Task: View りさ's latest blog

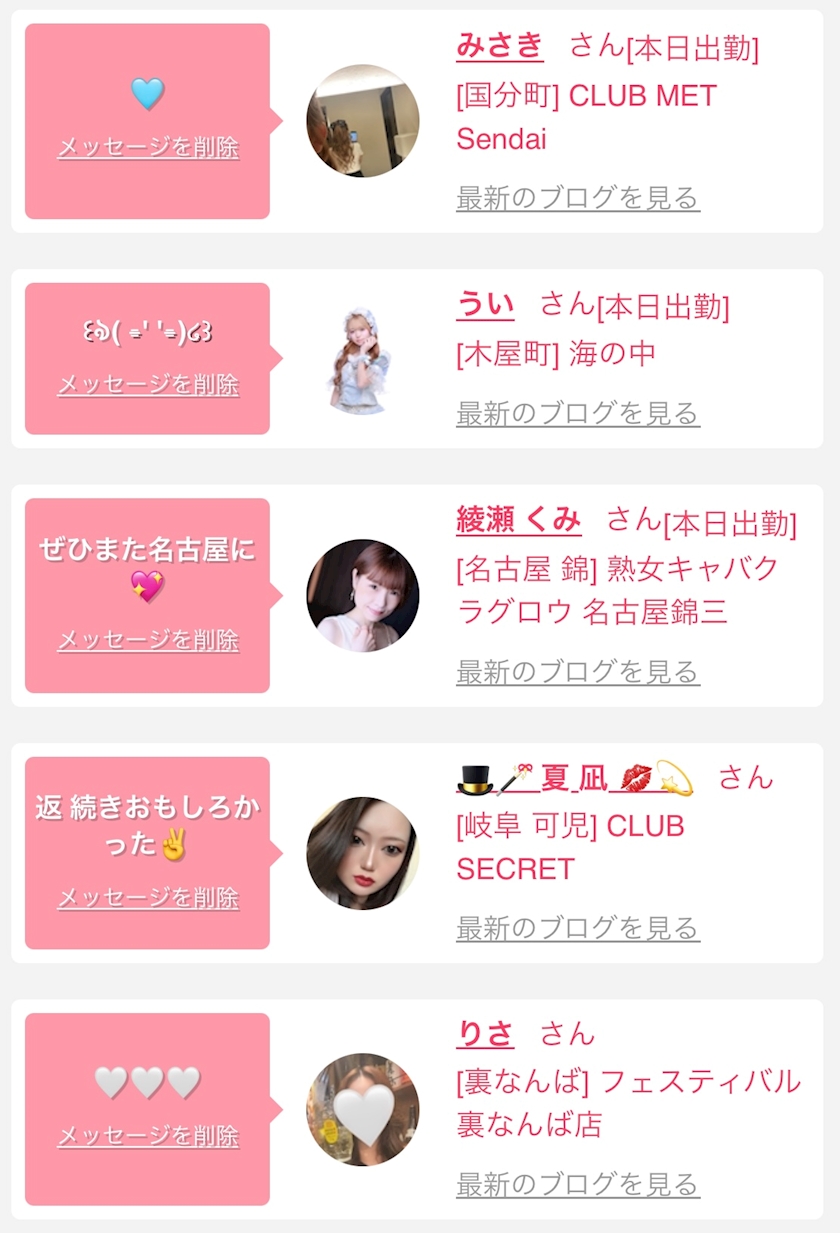Action: pos(578,1186)
